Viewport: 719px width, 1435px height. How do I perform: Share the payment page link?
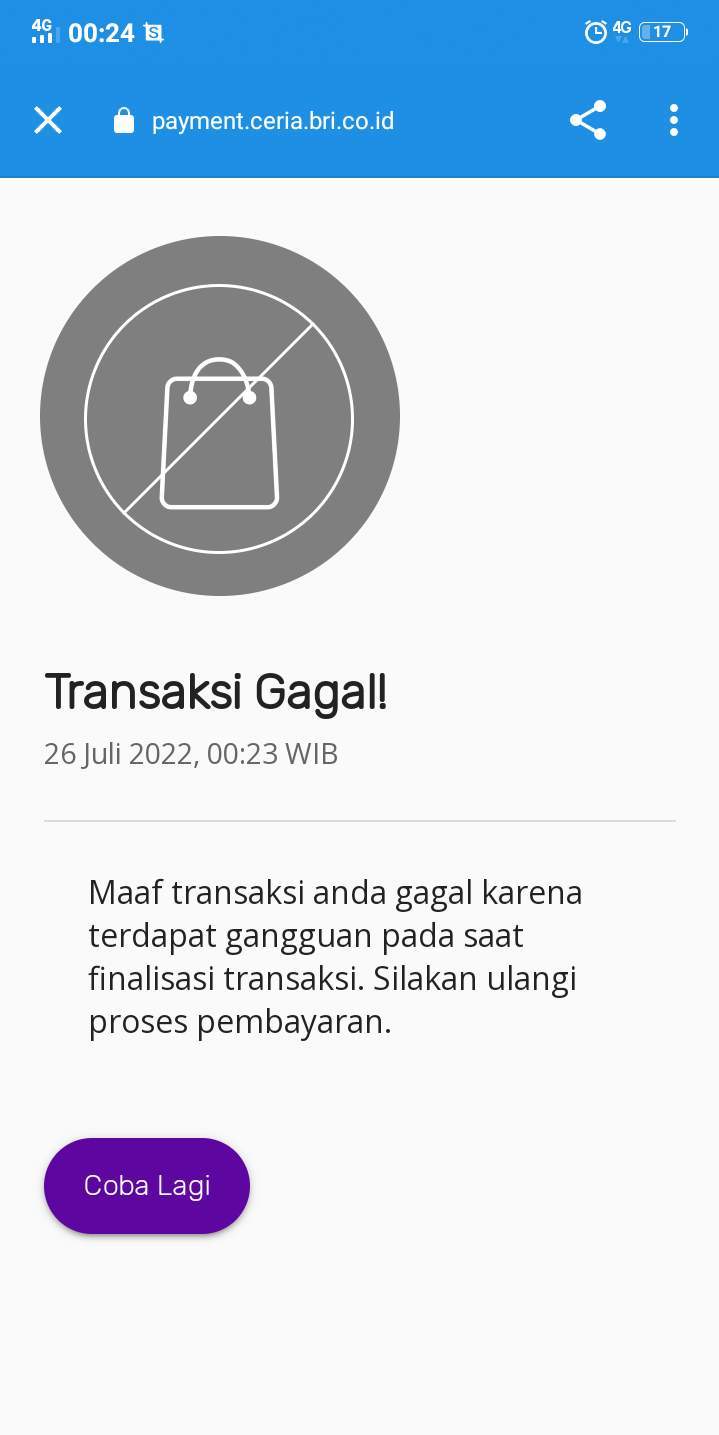coord(588,121)
